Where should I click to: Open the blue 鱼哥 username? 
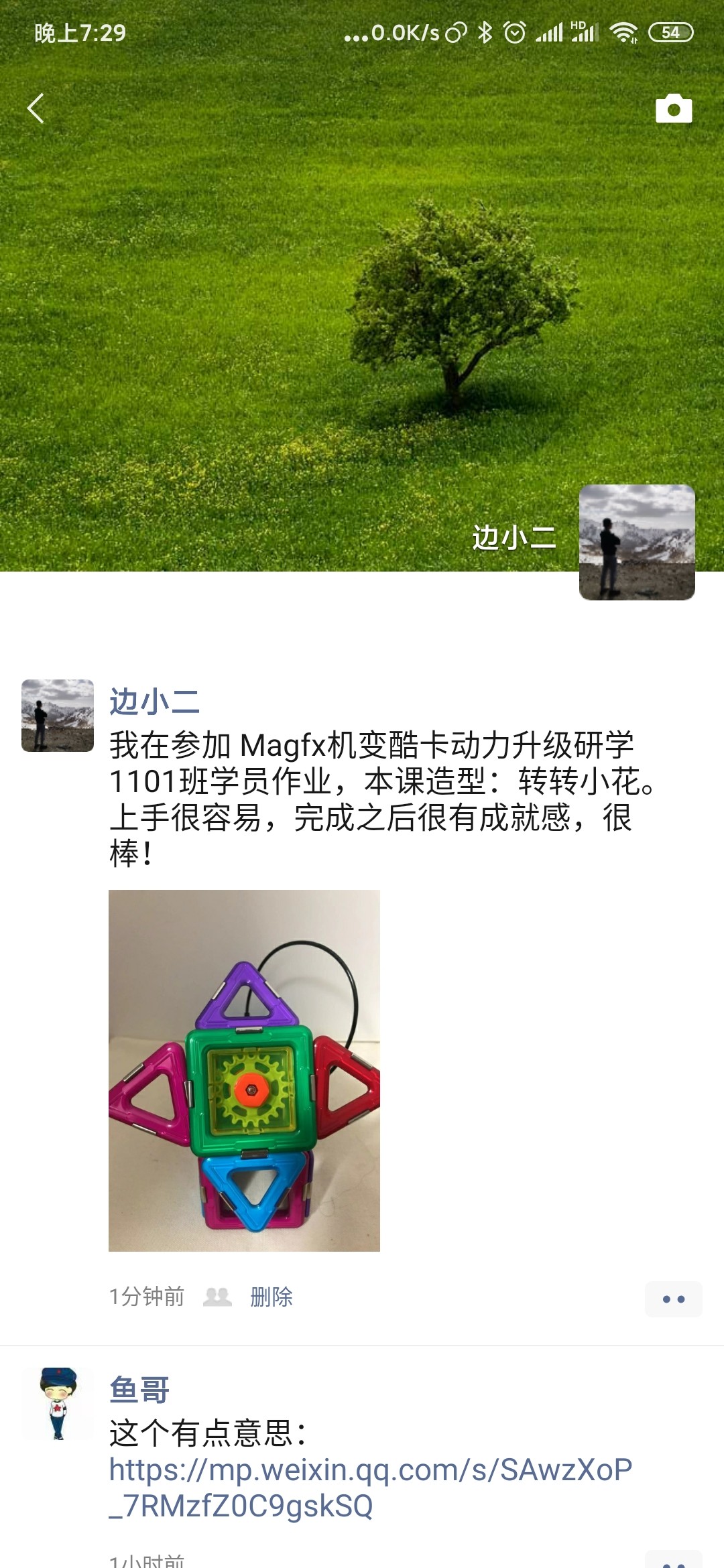[139, 1390]
